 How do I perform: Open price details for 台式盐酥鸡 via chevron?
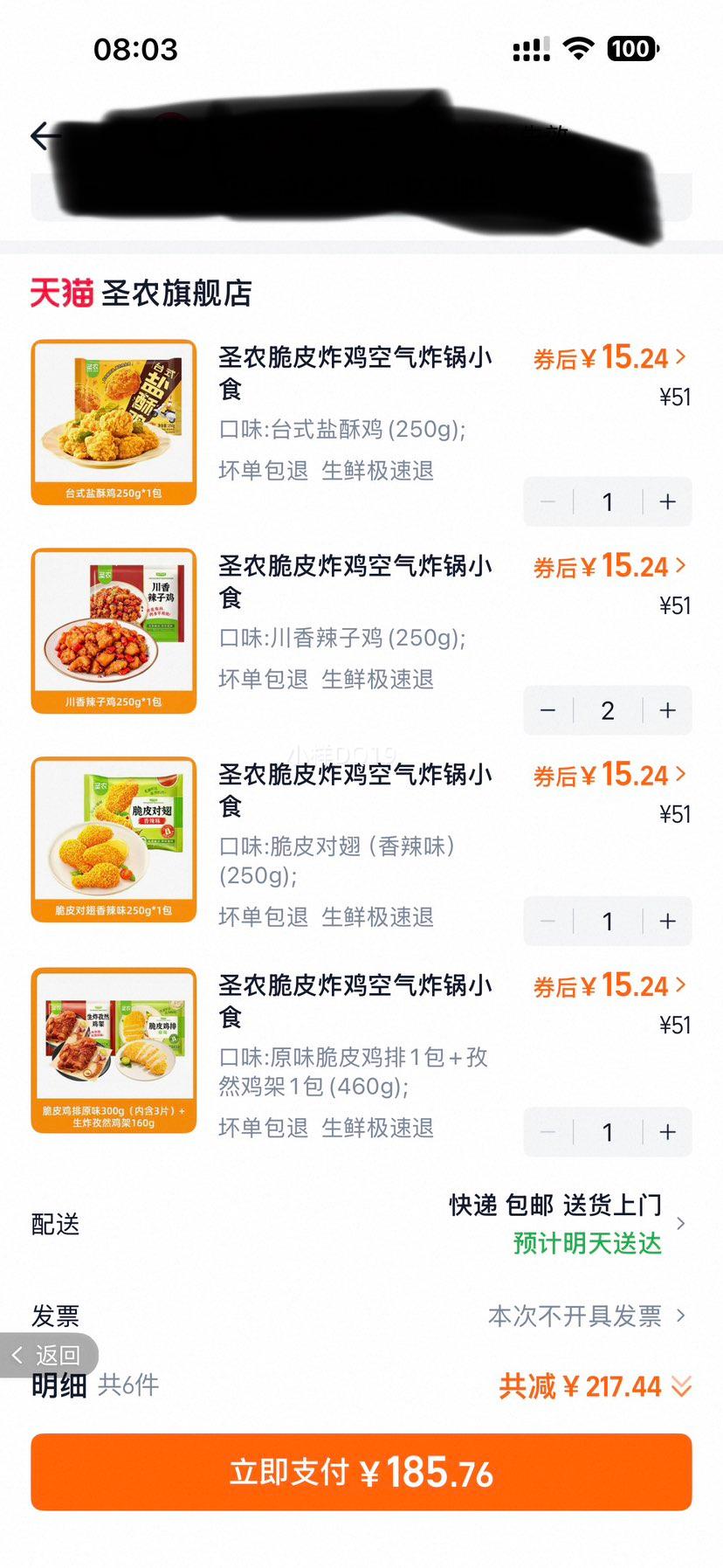(x=680, y=357)
